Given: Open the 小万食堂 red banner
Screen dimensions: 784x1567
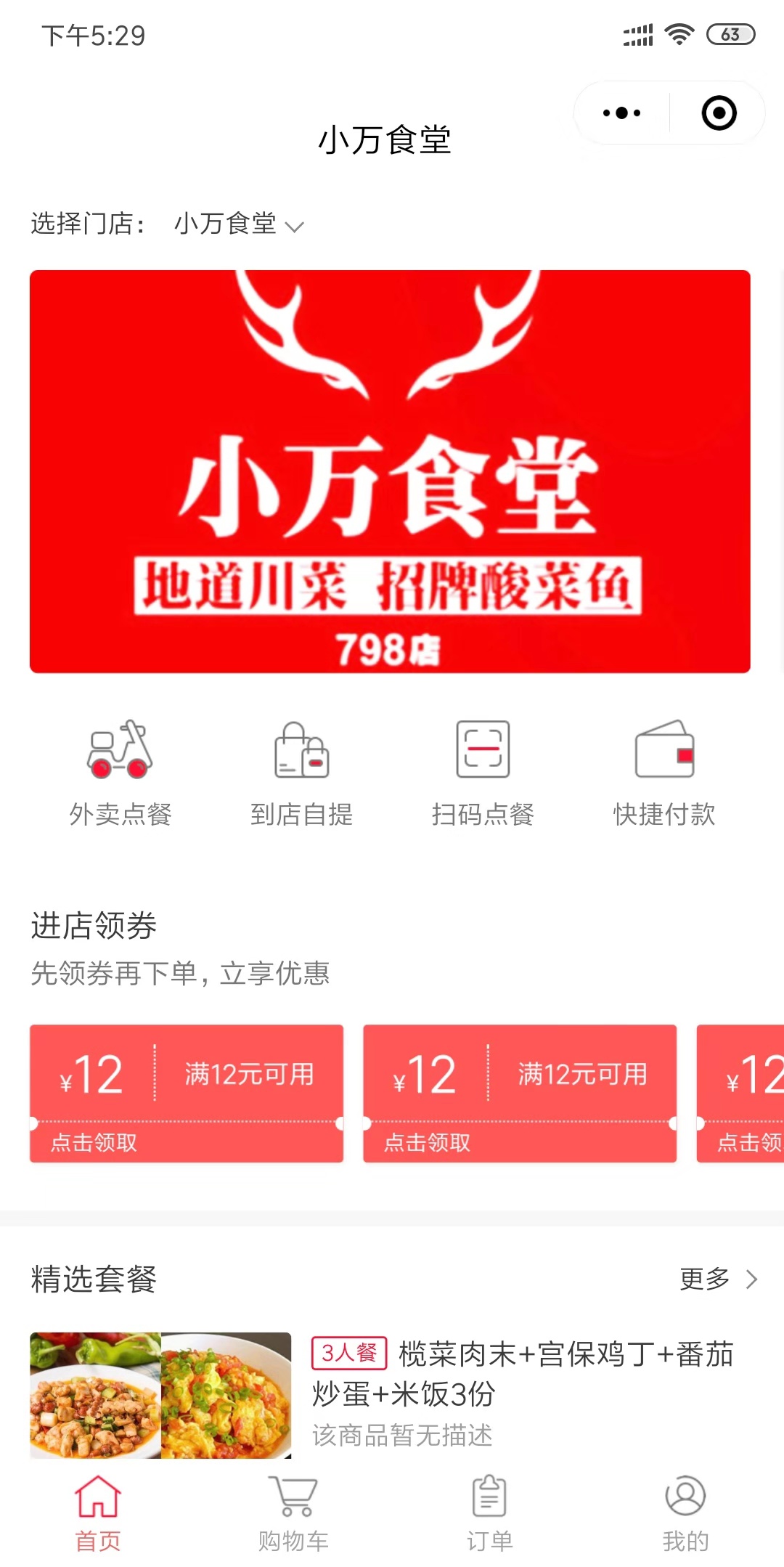Looking at the screenshot, I should 390,471.
